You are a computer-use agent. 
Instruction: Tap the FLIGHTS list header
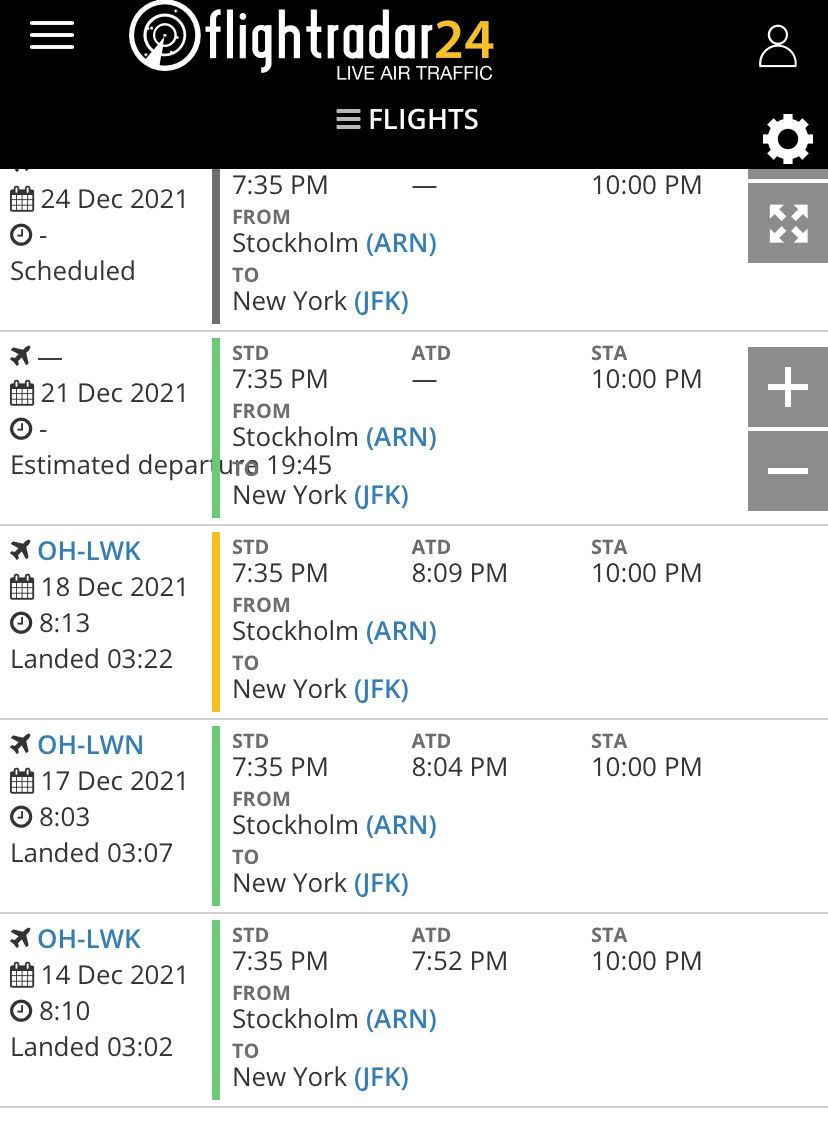(407, 119)
